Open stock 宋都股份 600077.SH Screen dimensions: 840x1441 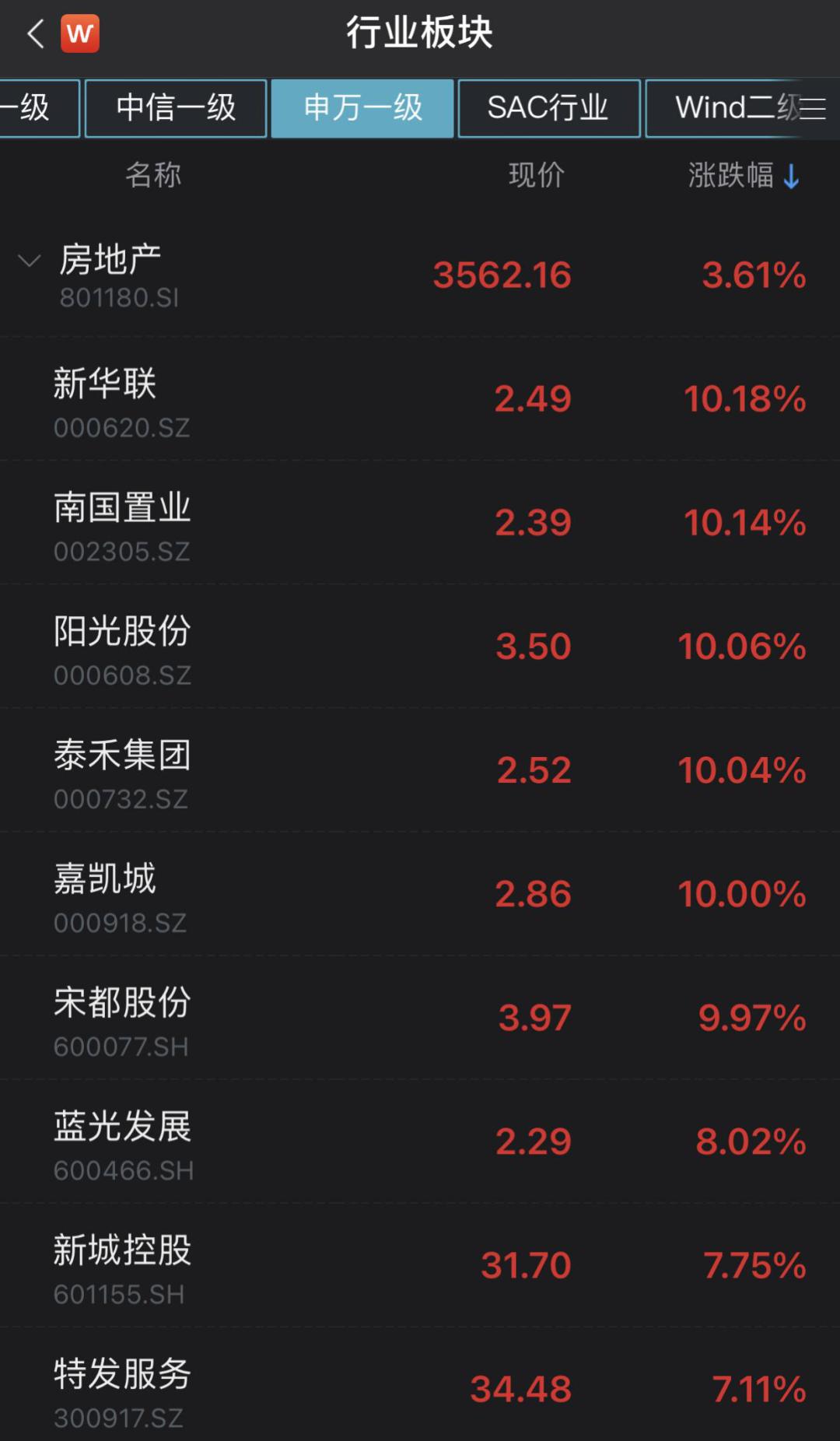pyautogui.click(x=420, y=1018)
